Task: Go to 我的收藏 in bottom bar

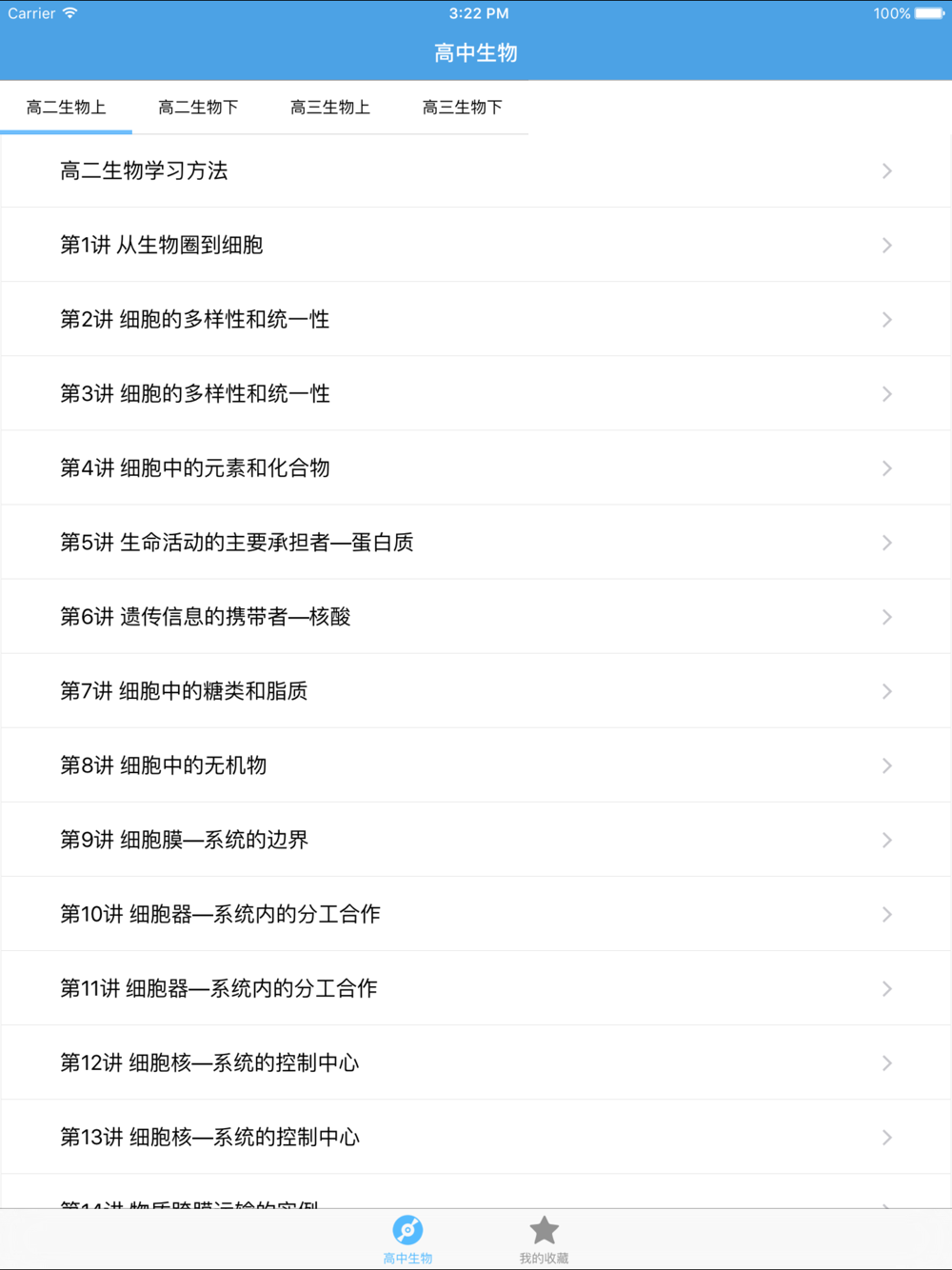Action: 544,1240
